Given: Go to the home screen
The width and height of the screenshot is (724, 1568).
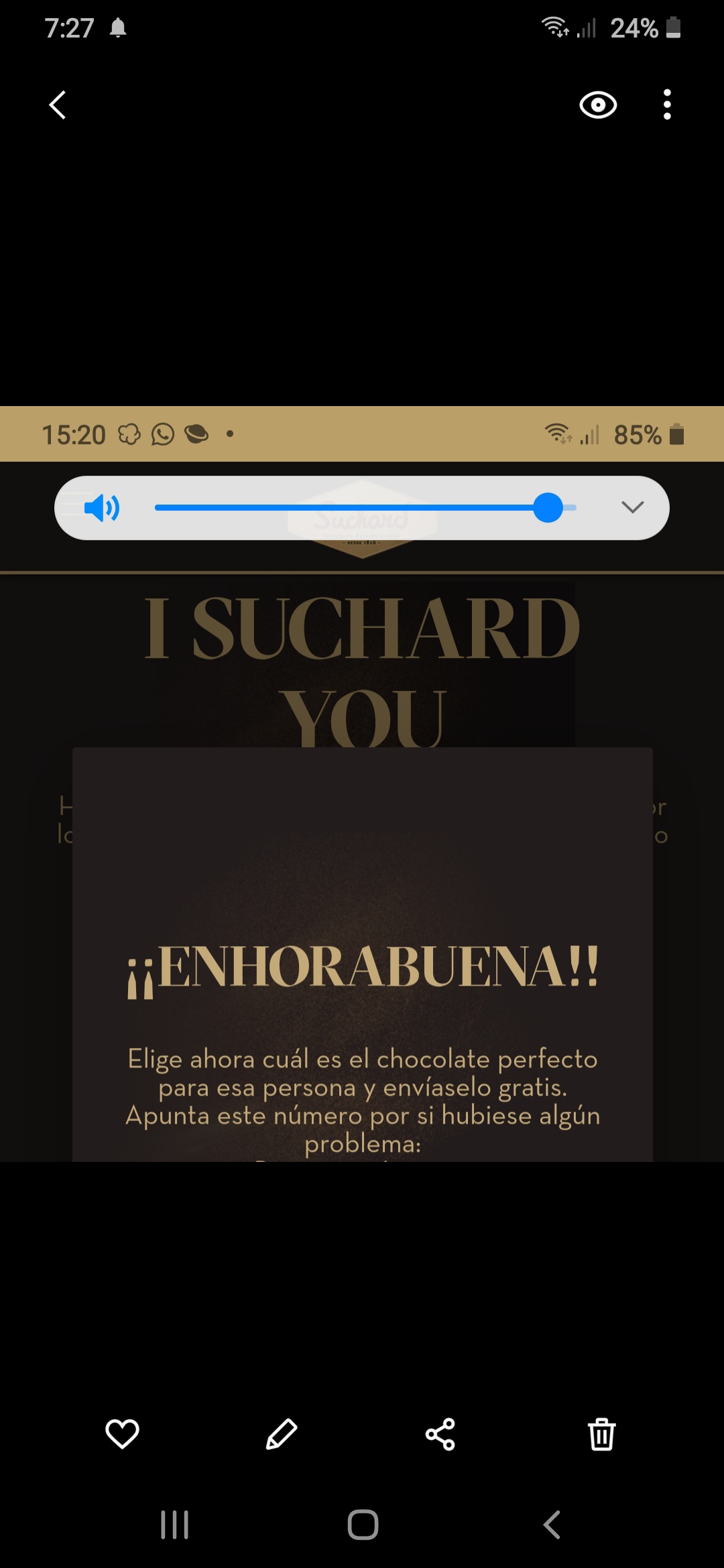Looking at the screenshot, I should 363,1524.
